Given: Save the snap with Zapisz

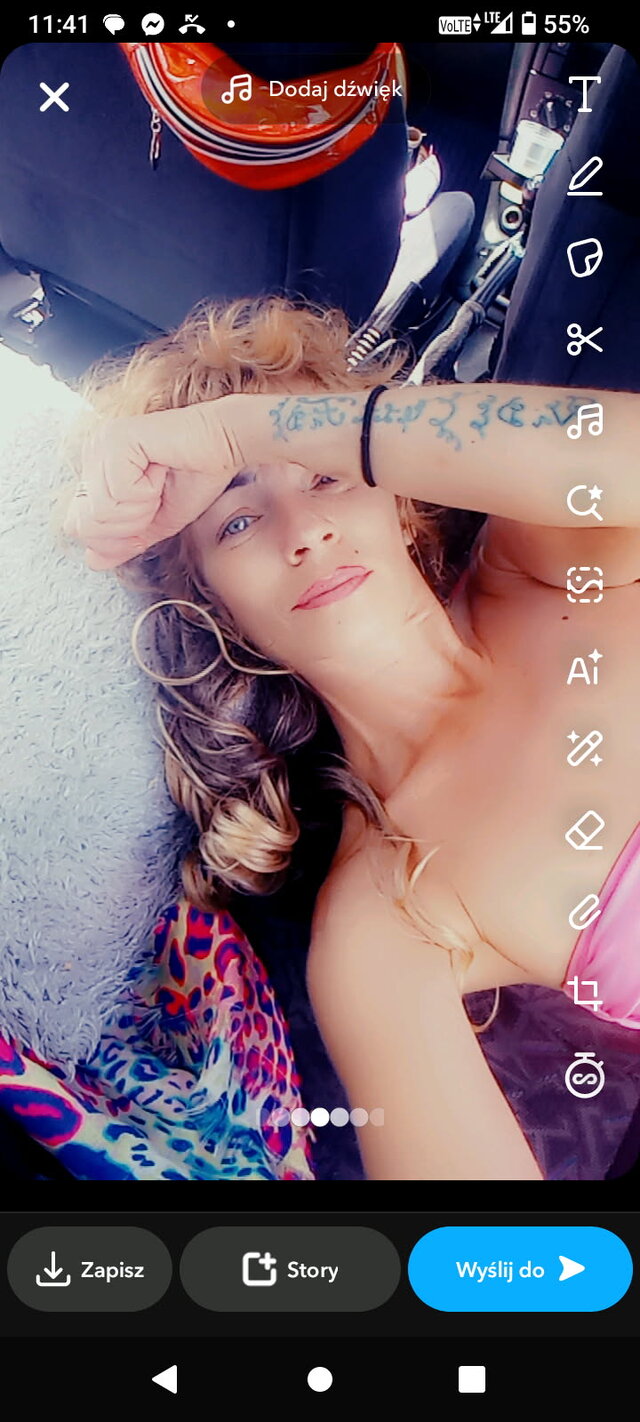Looking at the screenshot, I should [90, 1270].
